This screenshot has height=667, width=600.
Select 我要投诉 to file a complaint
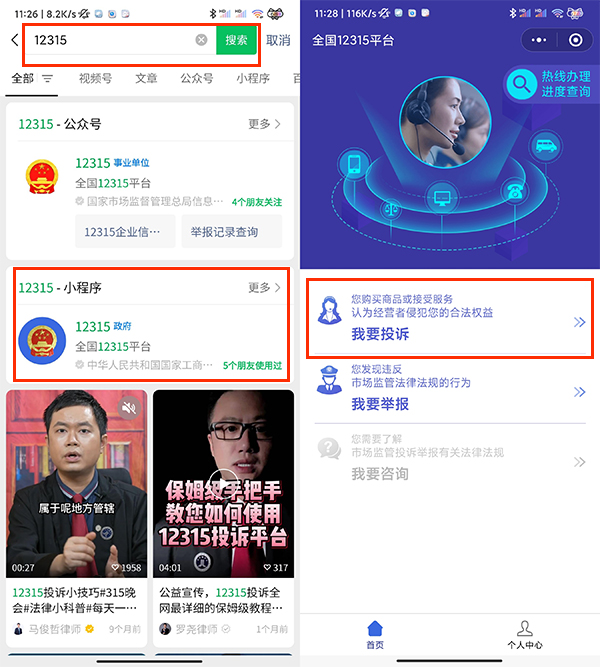448,318
